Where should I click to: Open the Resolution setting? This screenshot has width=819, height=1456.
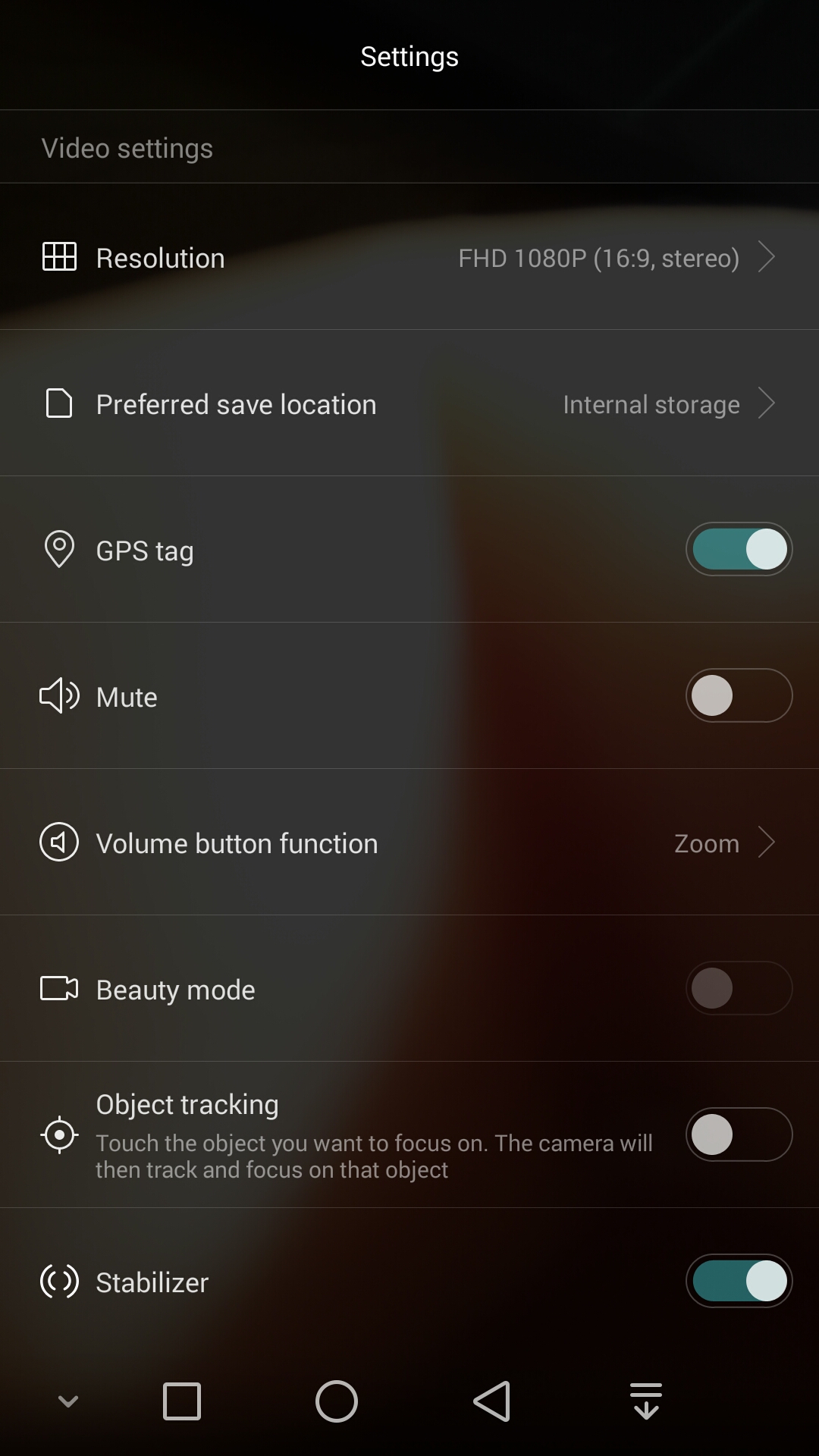tap(409, 257)
